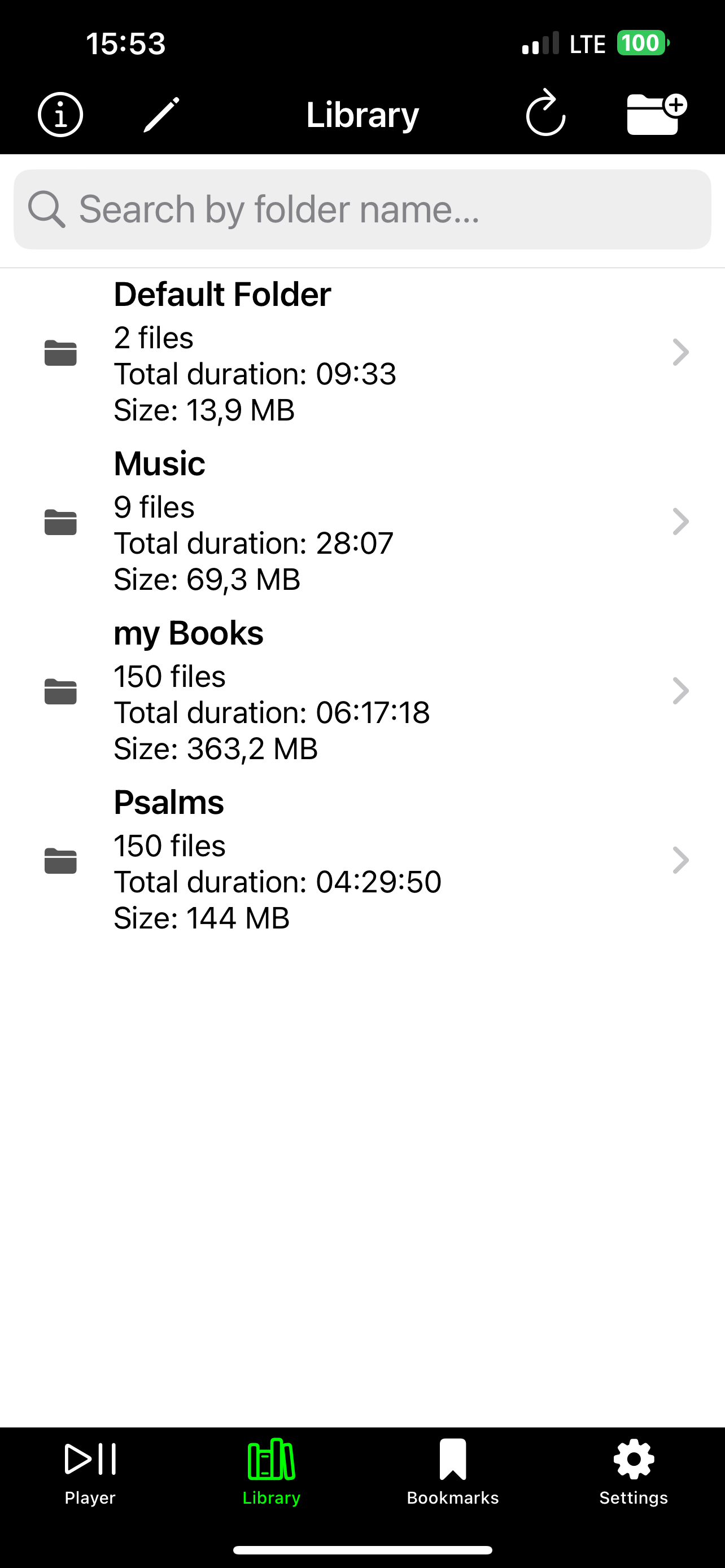Open the Psalms folder
Viewport: 725px width, 1568px height.
[362, 860]
